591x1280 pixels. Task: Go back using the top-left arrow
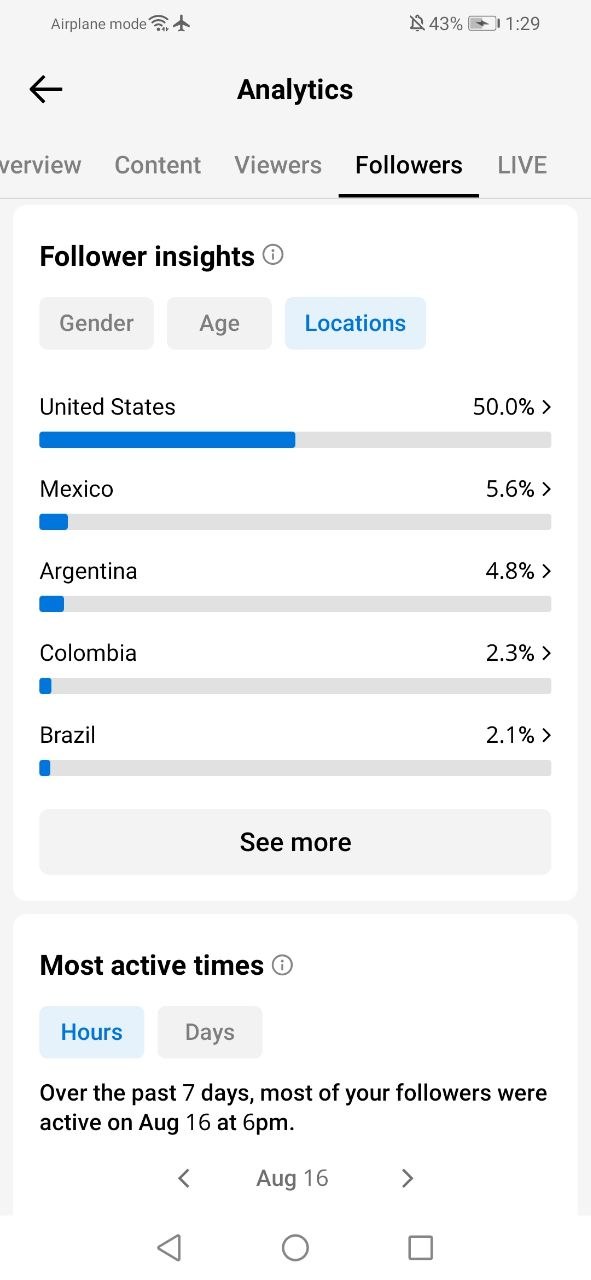click(x=46, y=89)
